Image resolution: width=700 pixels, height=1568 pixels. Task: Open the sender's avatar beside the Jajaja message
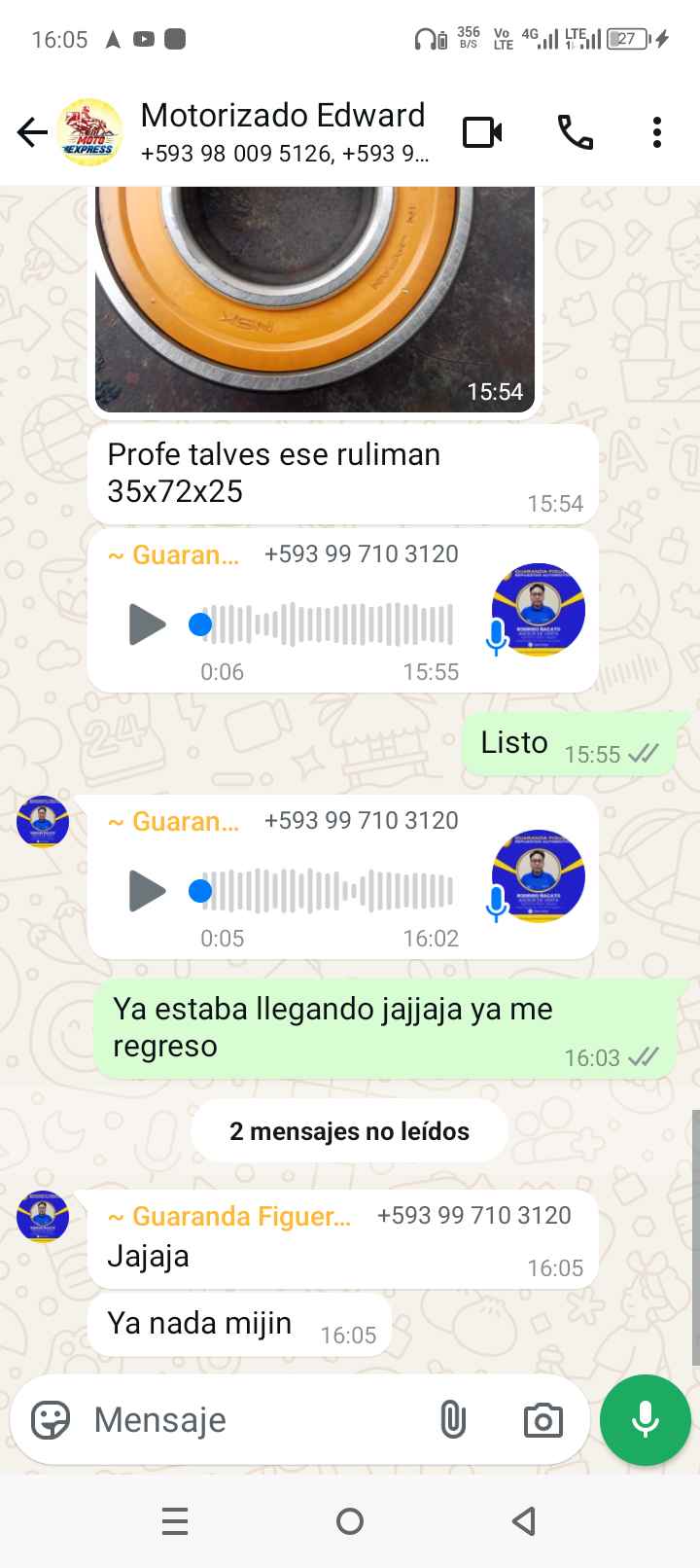43,1216
